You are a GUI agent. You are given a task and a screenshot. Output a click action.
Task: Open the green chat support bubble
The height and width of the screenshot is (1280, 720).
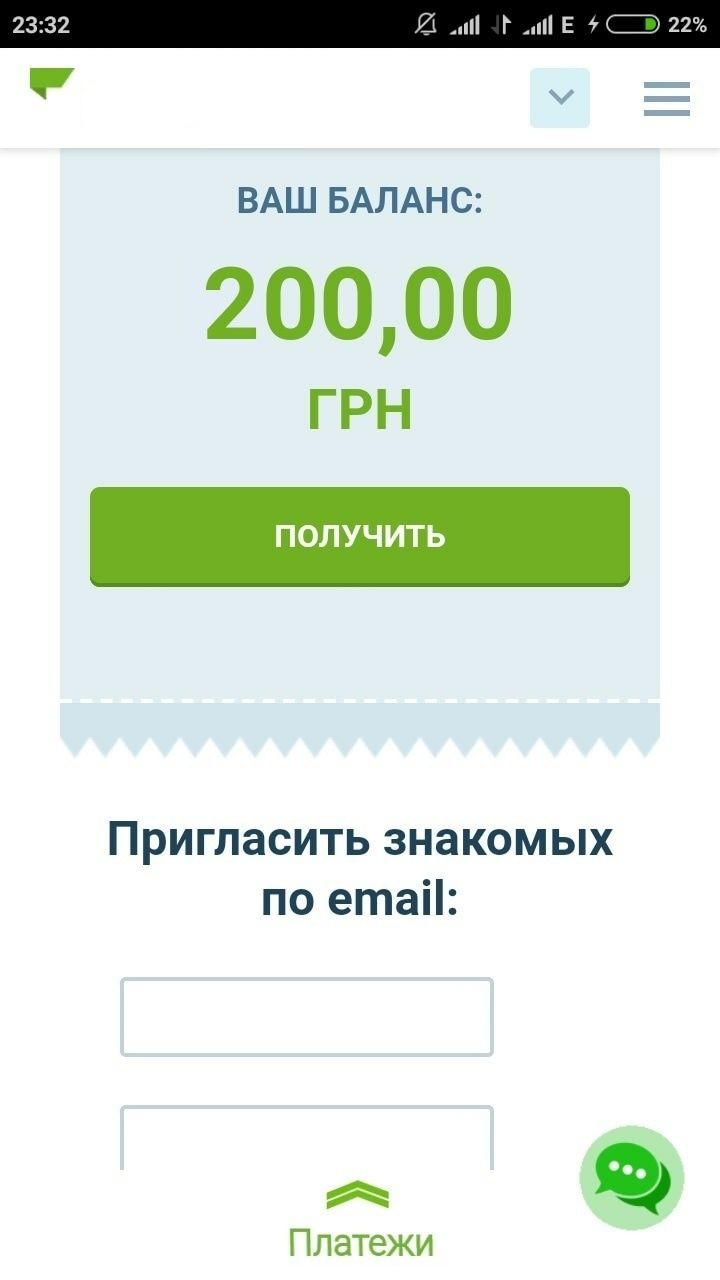(631, 1177)
